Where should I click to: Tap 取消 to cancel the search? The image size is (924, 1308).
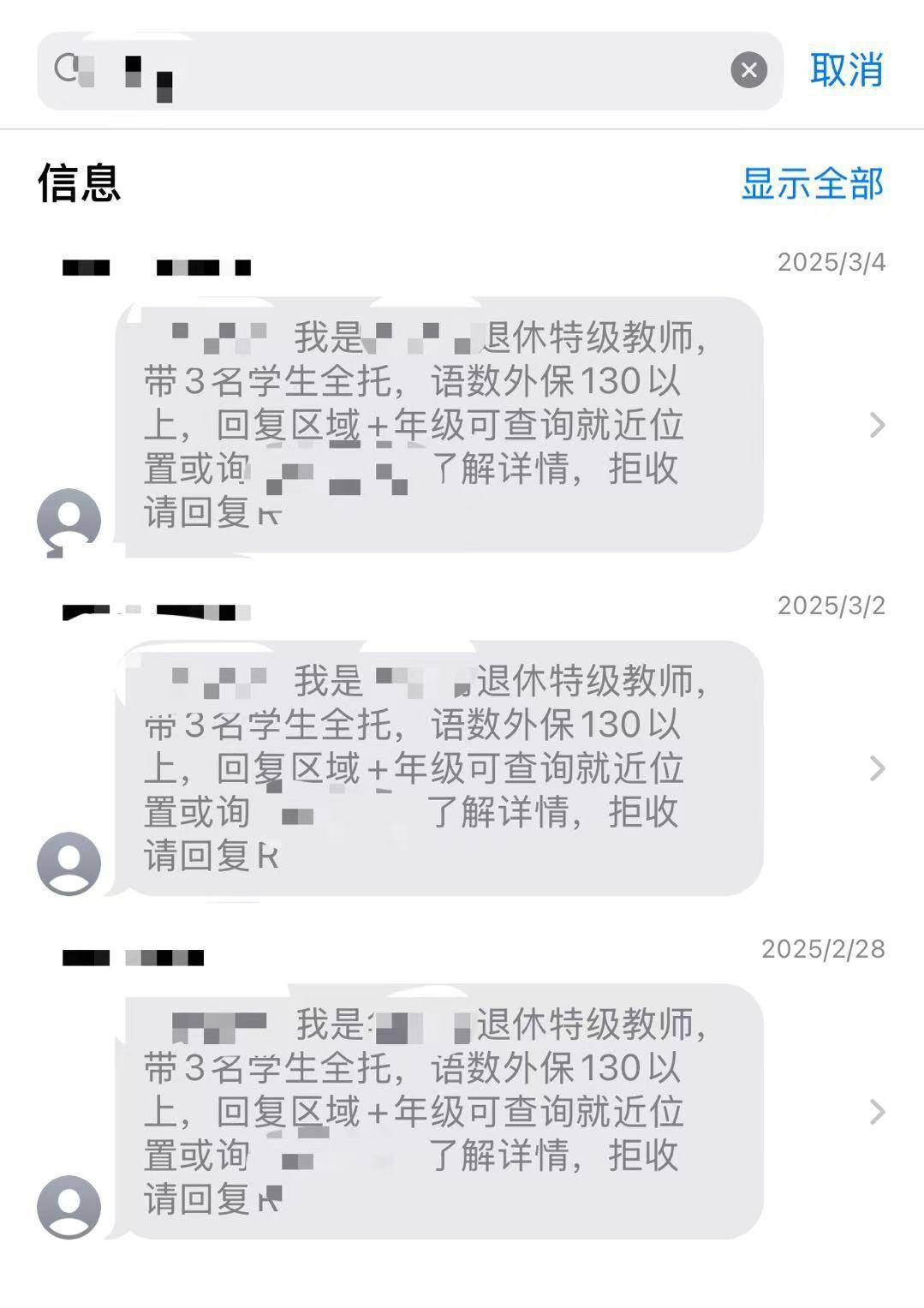846,70
